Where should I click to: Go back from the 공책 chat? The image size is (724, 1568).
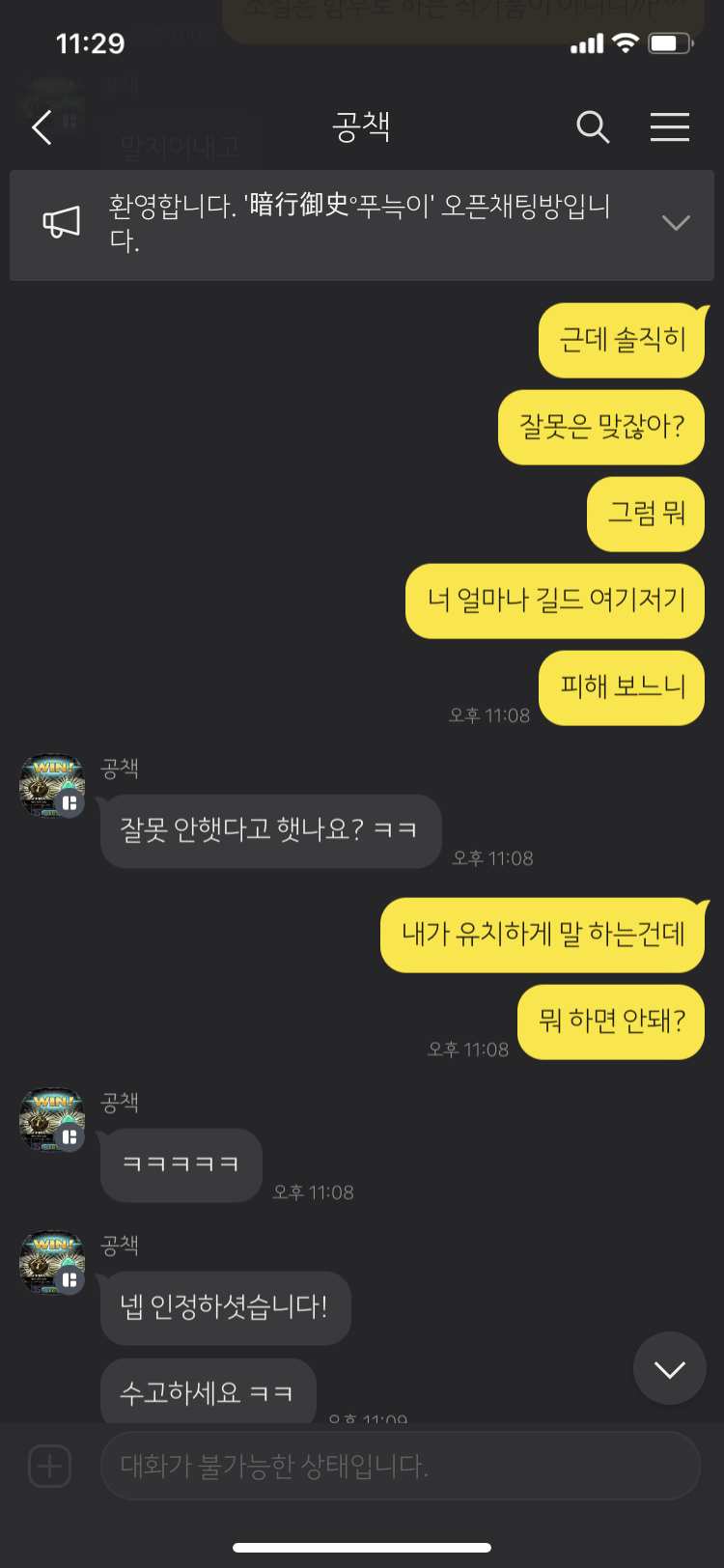click(x=42, y=127)
